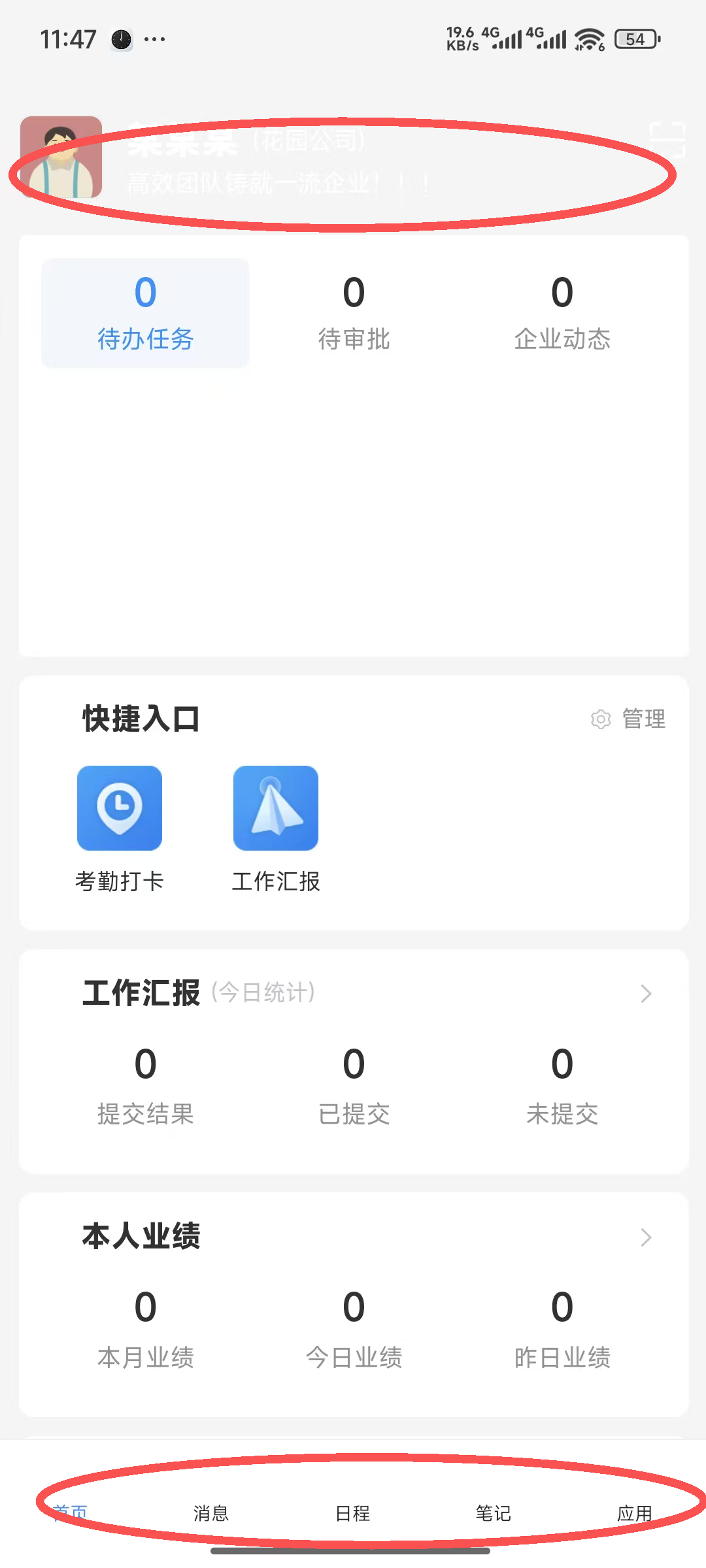View the 笔记 tab
The height and width of the screenshot is (1568, 706).
(x=494, y=1512)
